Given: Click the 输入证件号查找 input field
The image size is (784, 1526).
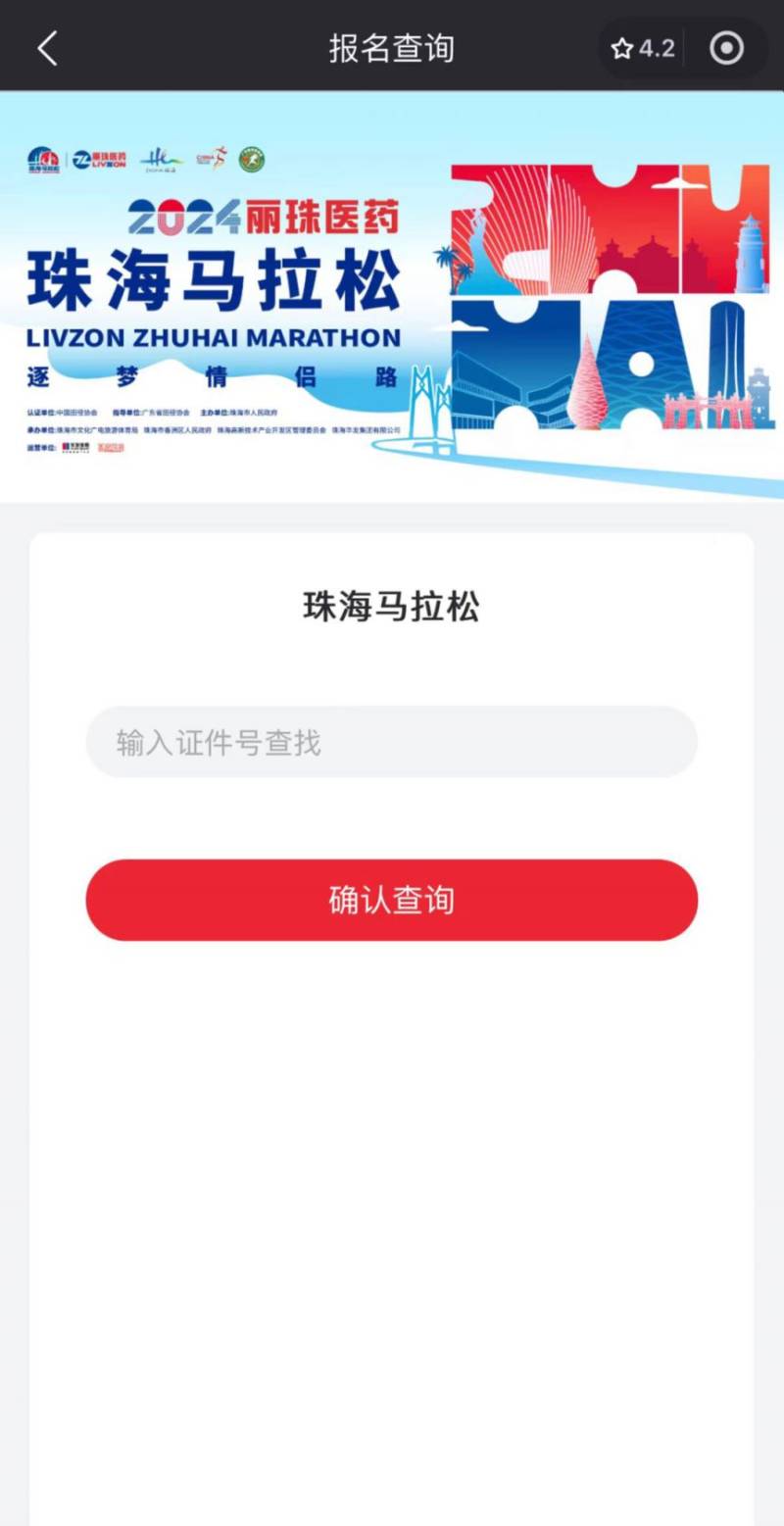Looking at the screenshot, I should click(391, 742).
